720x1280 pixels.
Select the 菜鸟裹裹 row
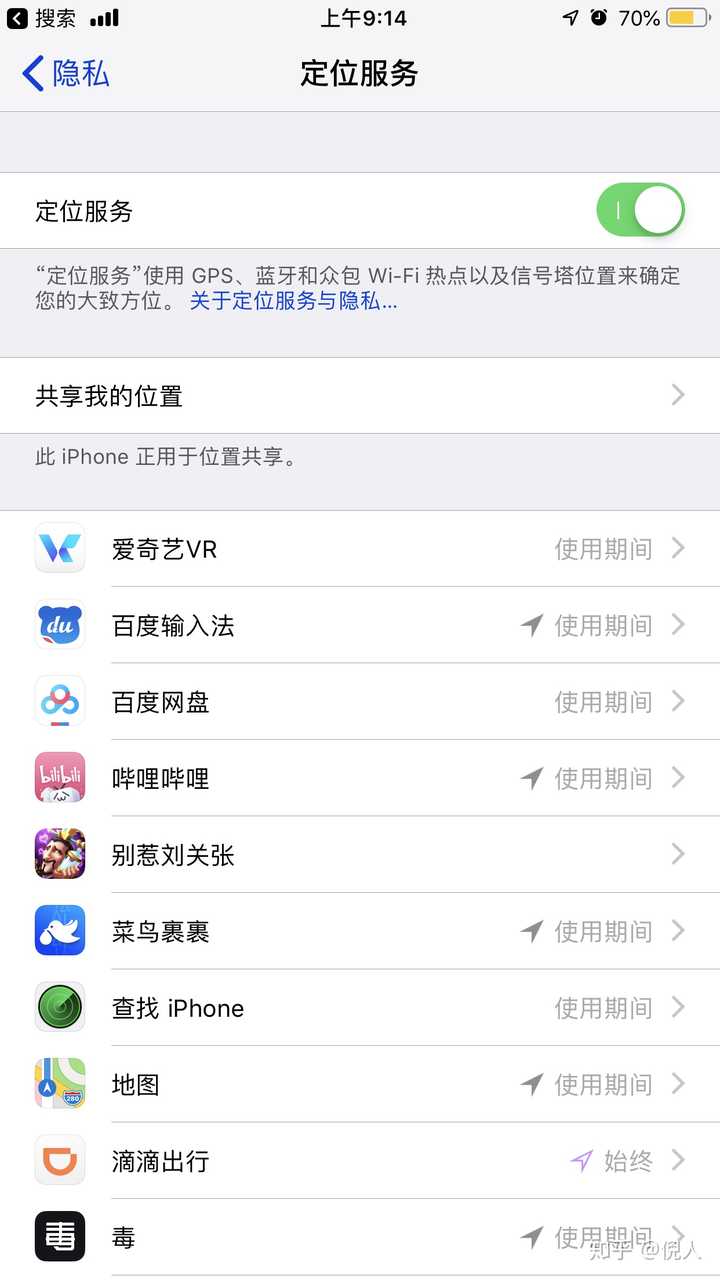click(x=360, y=931)
